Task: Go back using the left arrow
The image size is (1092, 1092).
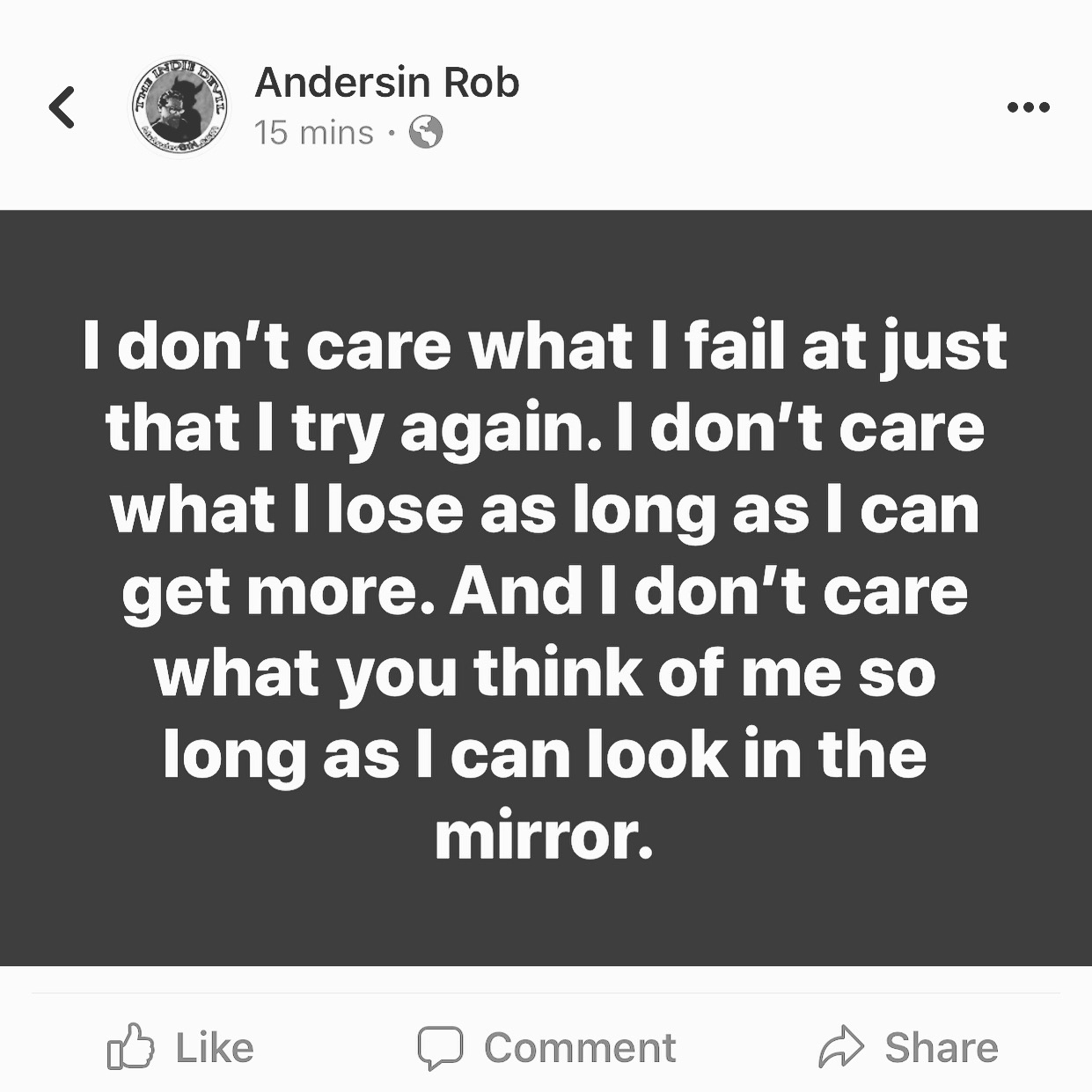Action: click(x=62, y=107)
